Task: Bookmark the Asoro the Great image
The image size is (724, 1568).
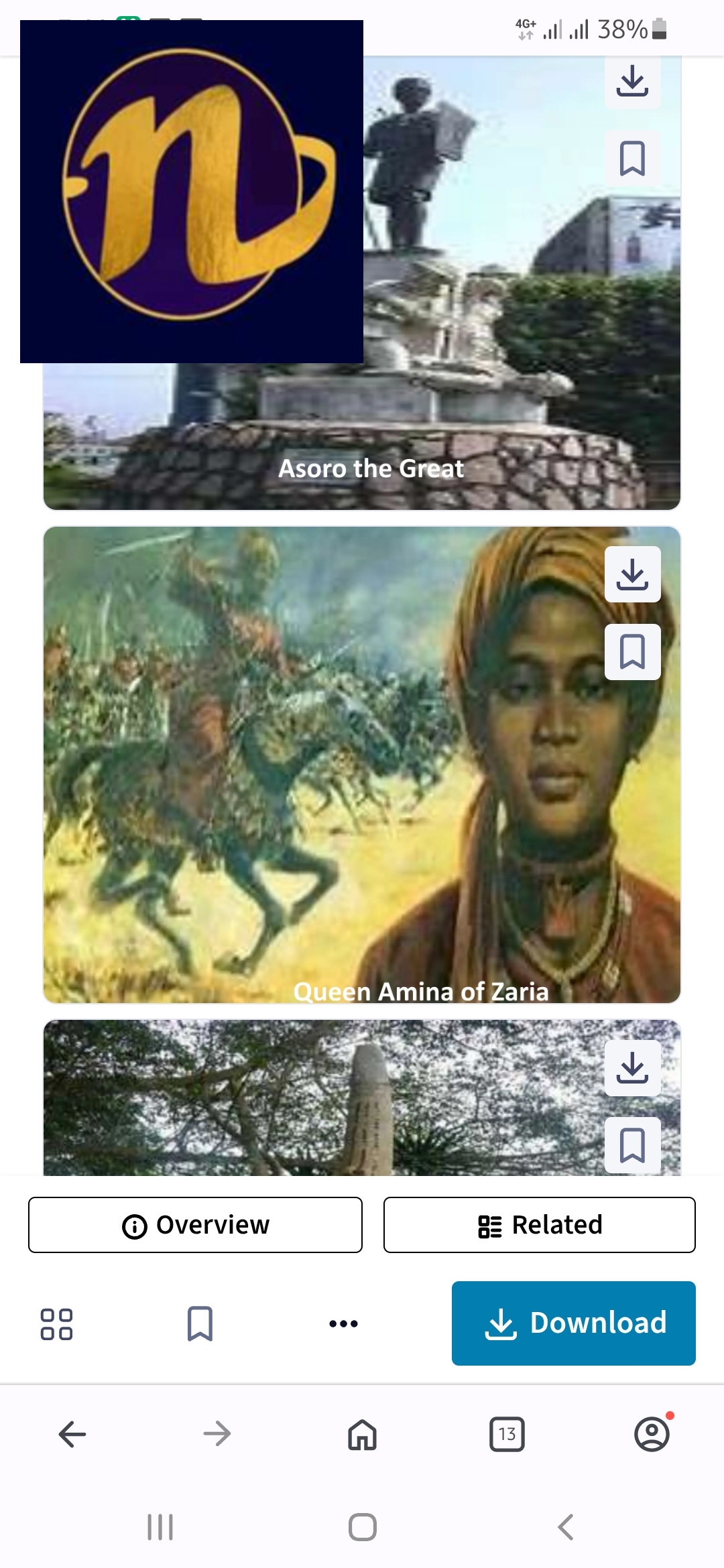Action: pos(632,159)
